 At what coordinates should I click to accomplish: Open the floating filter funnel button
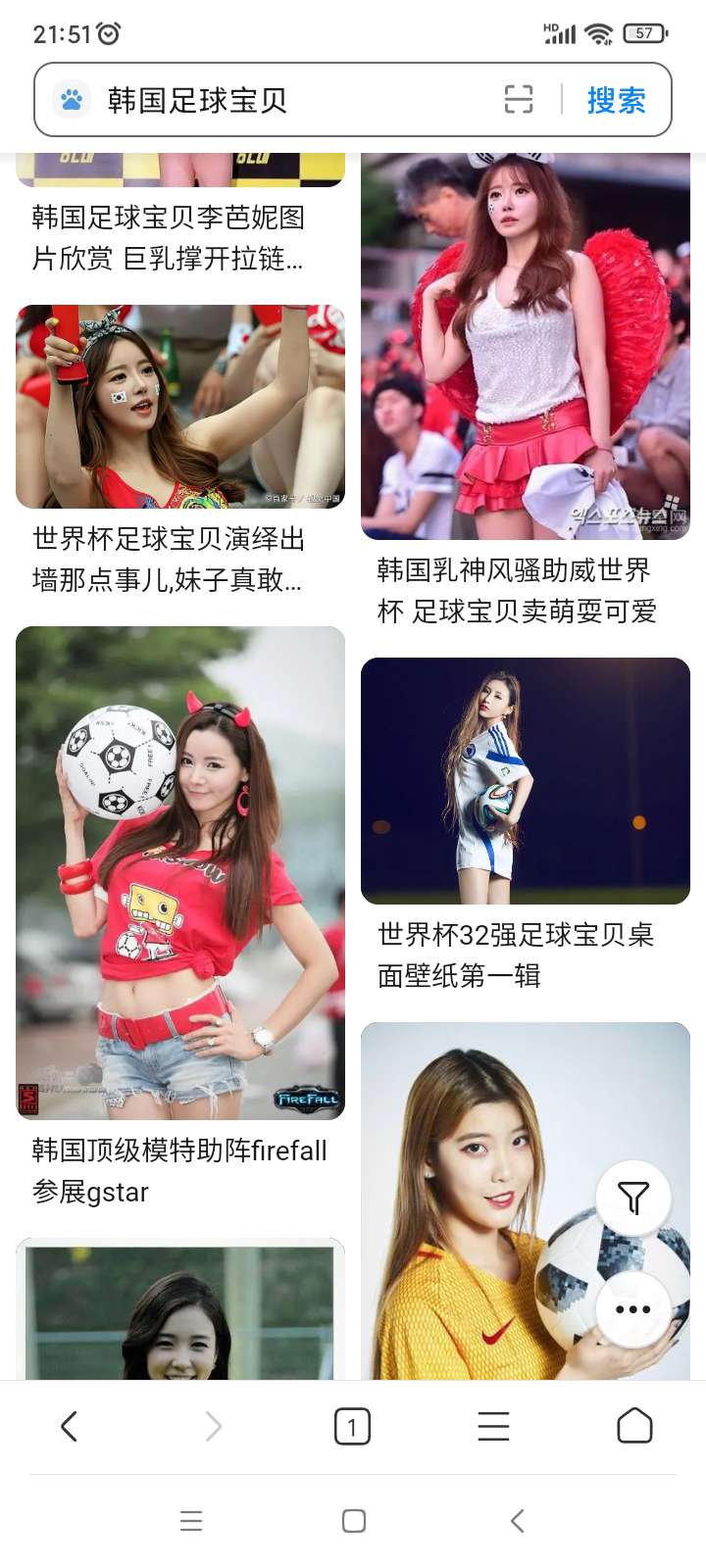click(633, 1198)
